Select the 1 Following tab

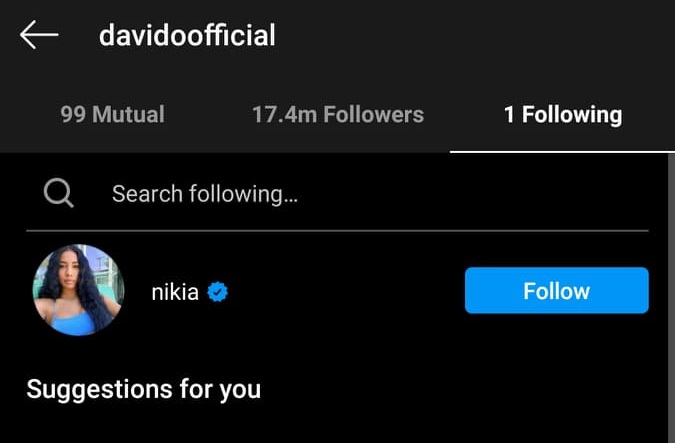click(562, 115)
